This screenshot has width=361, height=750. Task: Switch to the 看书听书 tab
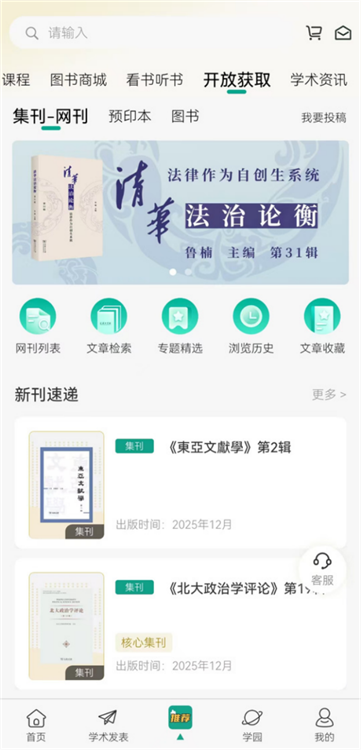[154, 80]
